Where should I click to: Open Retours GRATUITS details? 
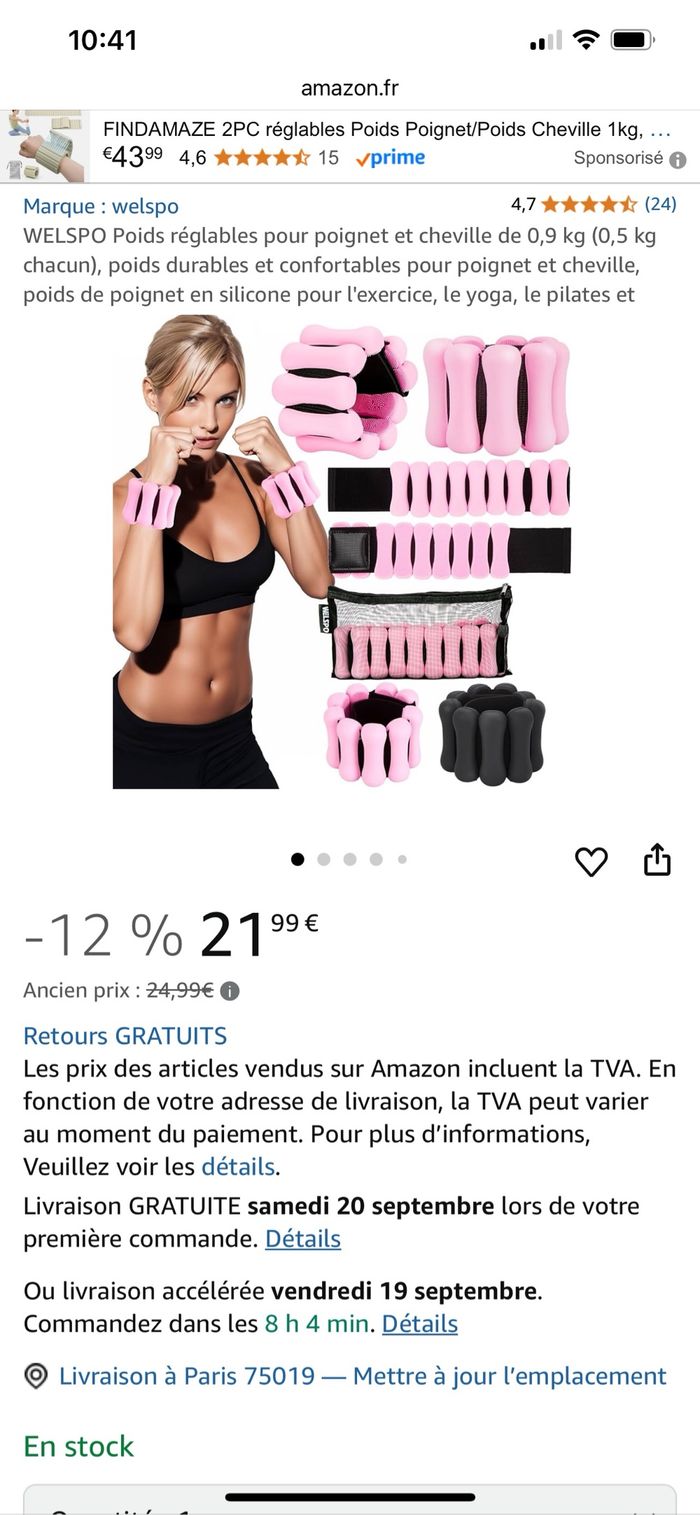[125, 1036]
